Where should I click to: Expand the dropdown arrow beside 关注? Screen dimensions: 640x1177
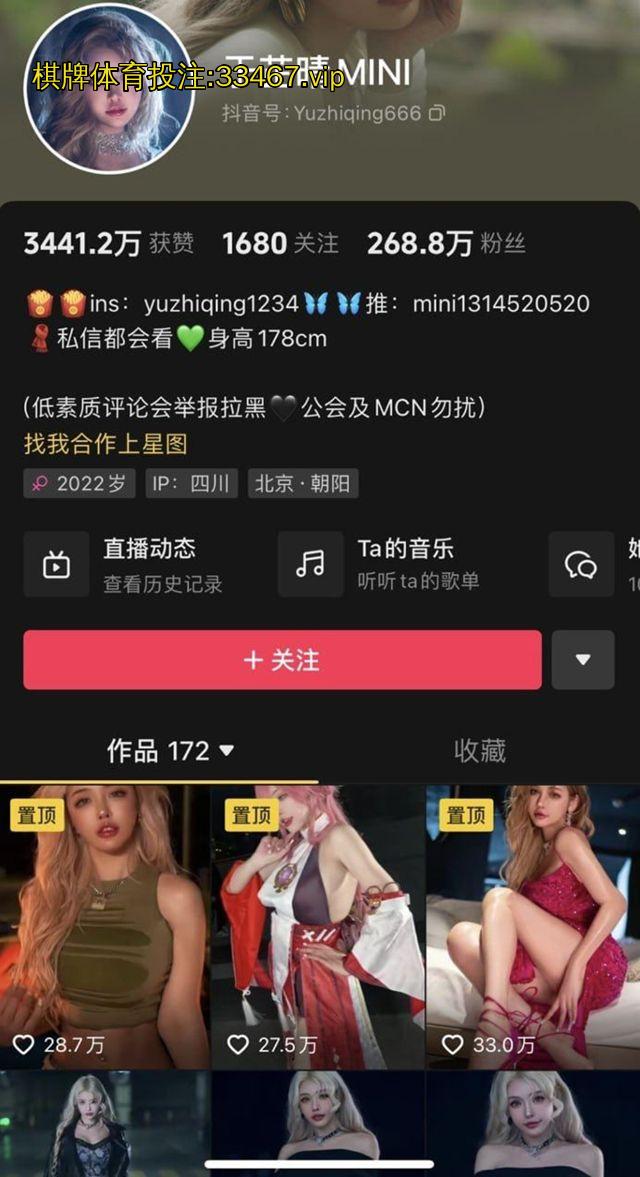[583, 660]
